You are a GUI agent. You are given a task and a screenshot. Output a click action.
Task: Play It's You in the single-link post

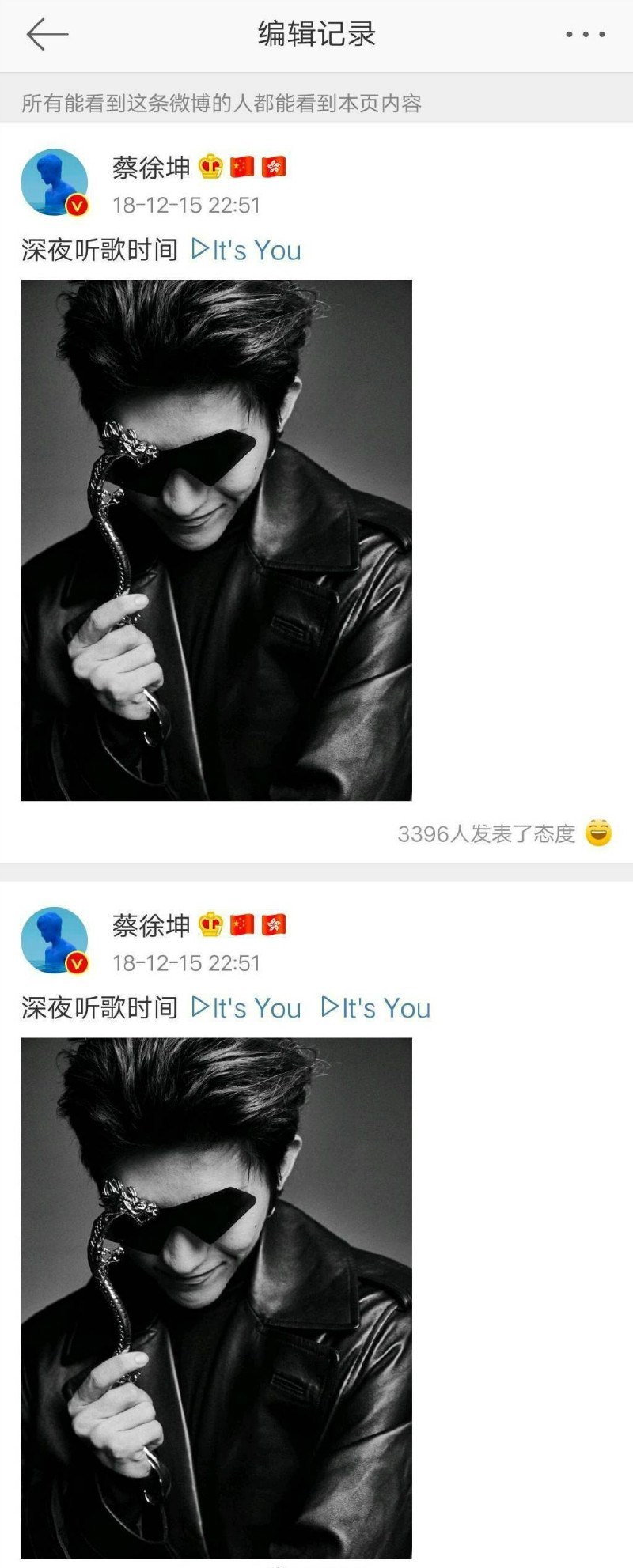(x=246, y=251)
